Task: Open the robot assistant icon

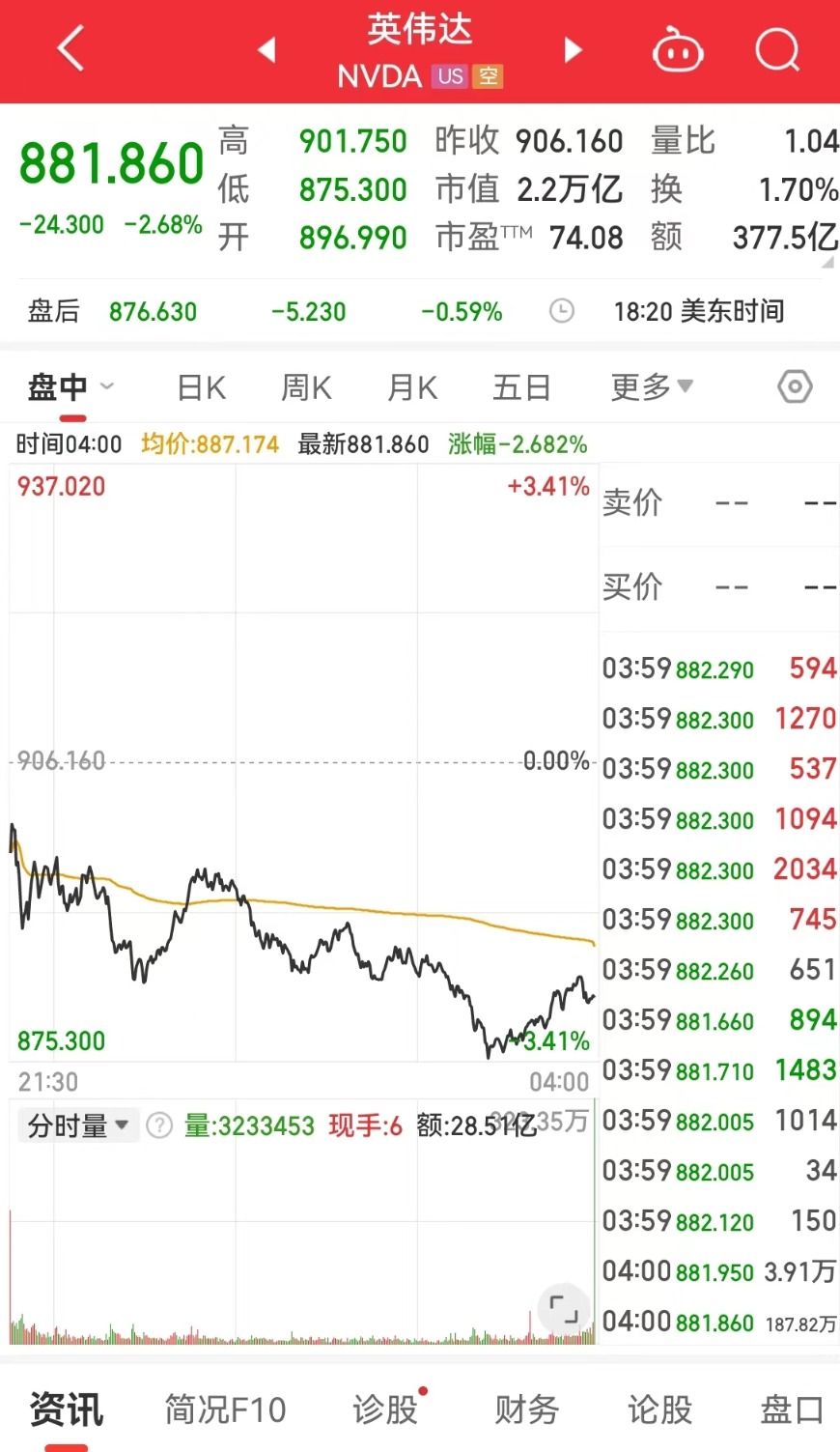Action: 678,50
